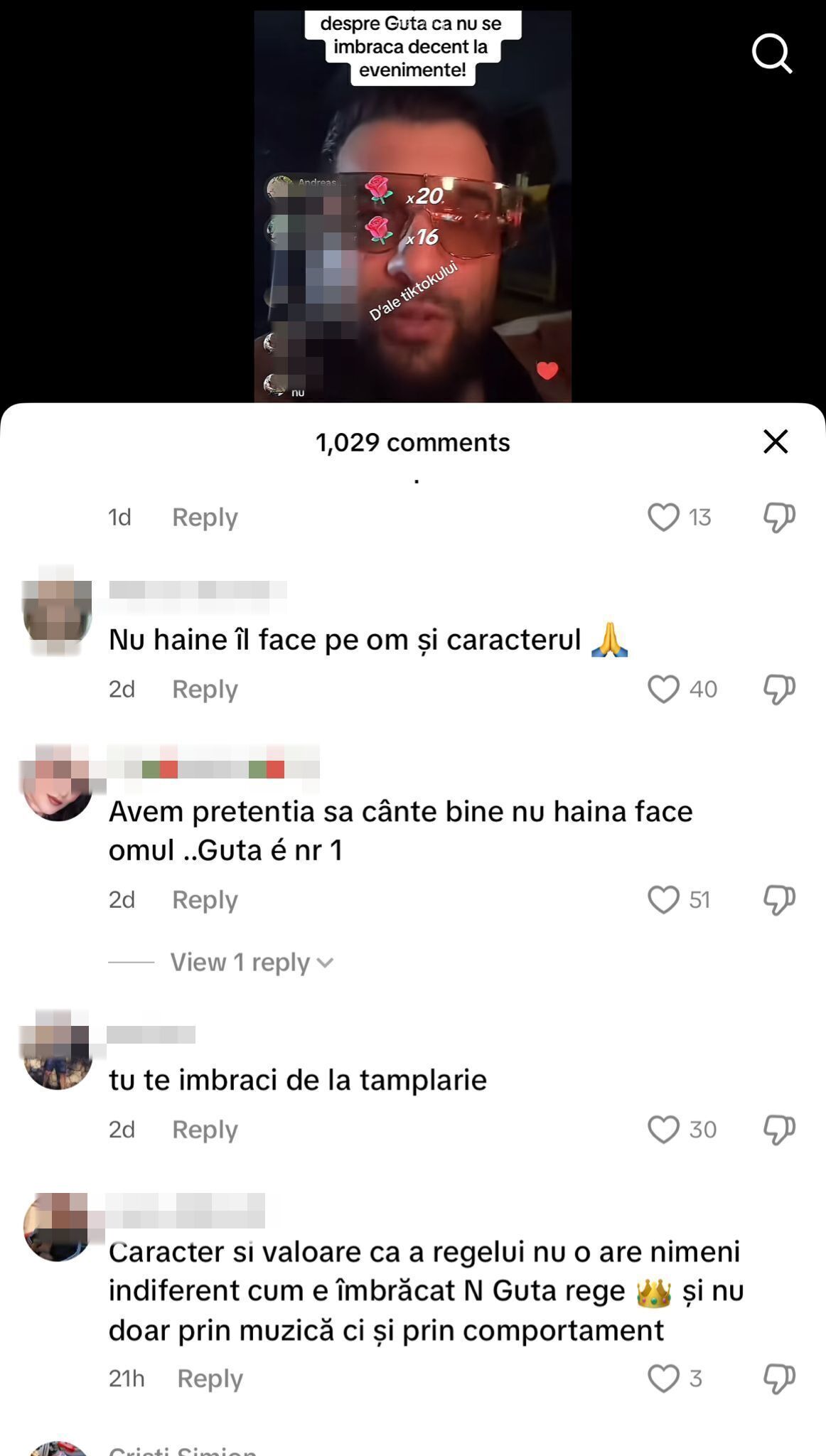Reply to the 'Caracter si valoare' comment
The height and width of the screenshot is (1456, 826).
tap(210, 1379)
